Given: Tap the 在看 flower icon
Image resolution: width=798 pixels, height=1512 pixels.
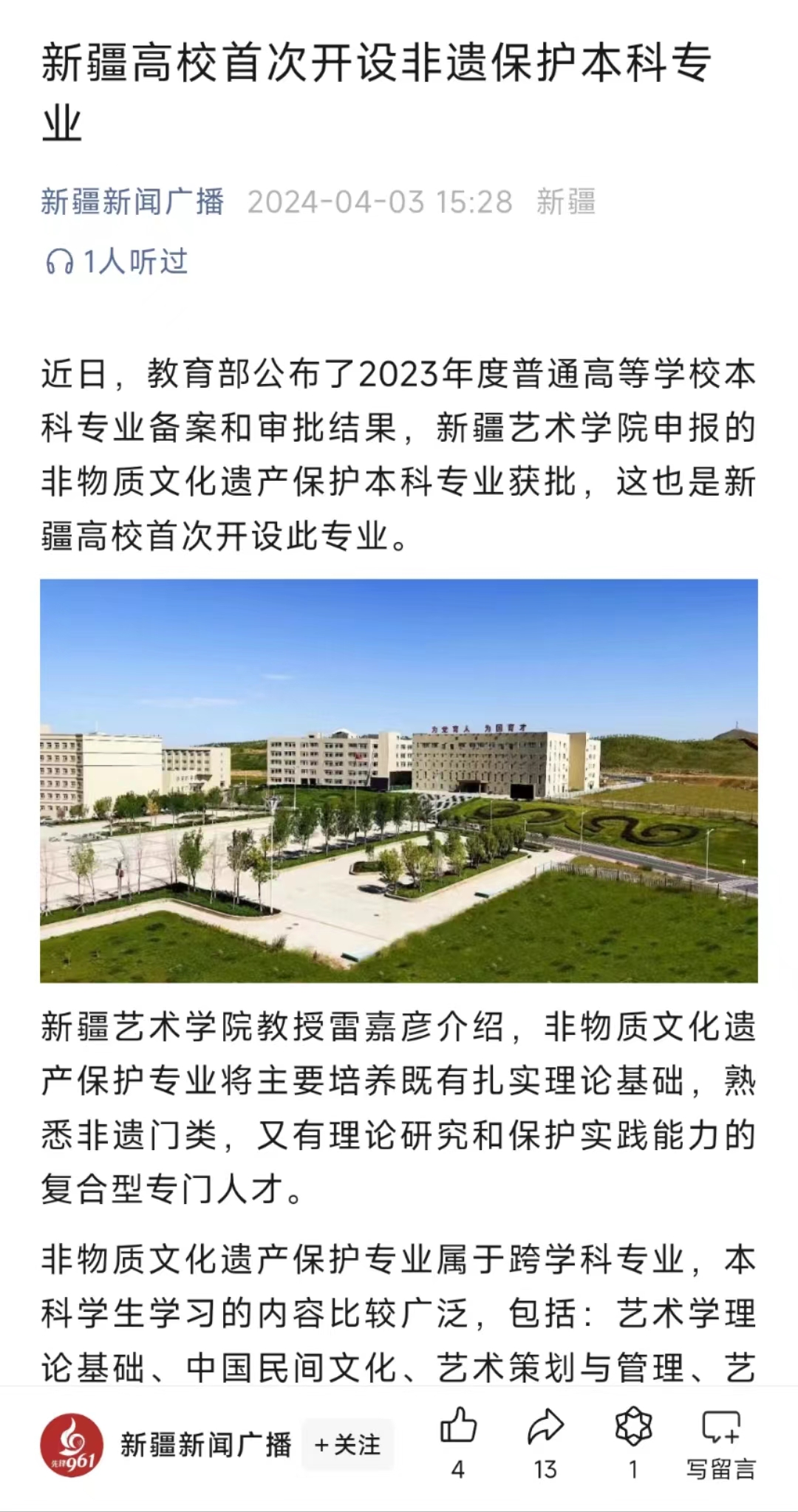Looking at the screenshot, I should [x=633, y=1427].
